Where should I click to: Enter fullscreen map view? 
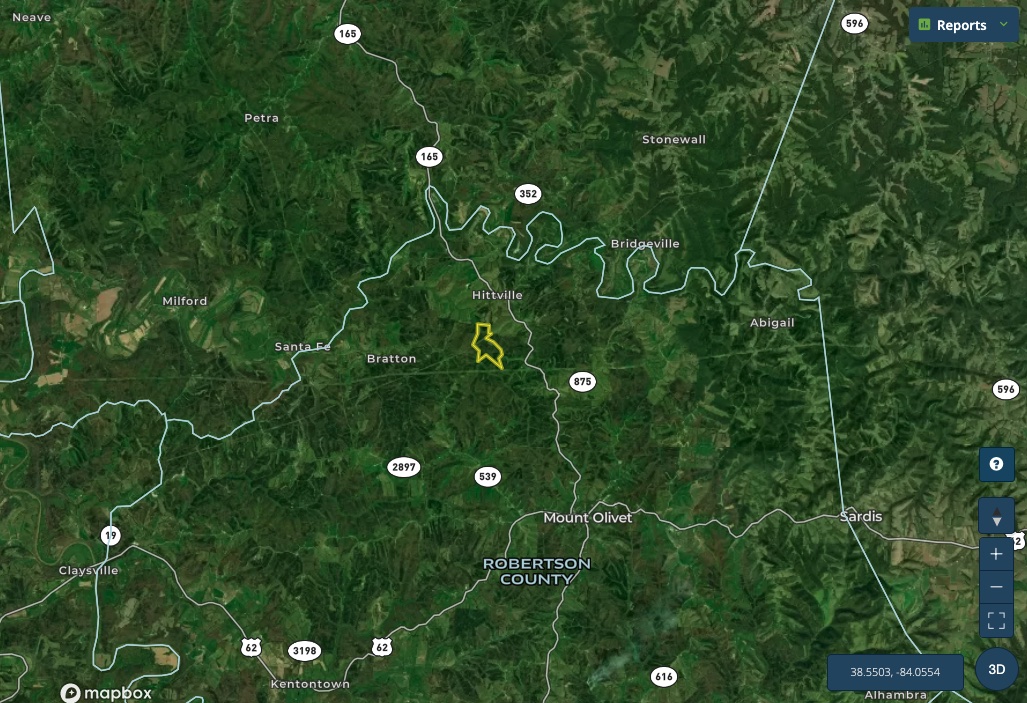[996, 620]
